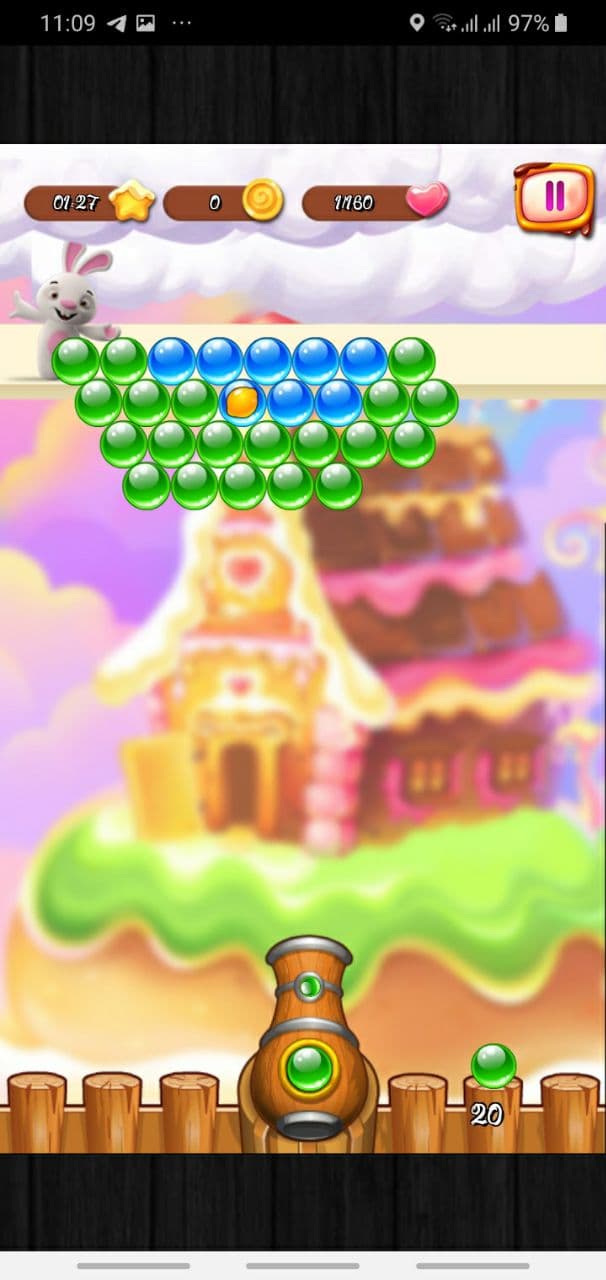Swap to the next green bubble
The height and width of the screenshot is (1280, 606).
(x=493, y=1066)
